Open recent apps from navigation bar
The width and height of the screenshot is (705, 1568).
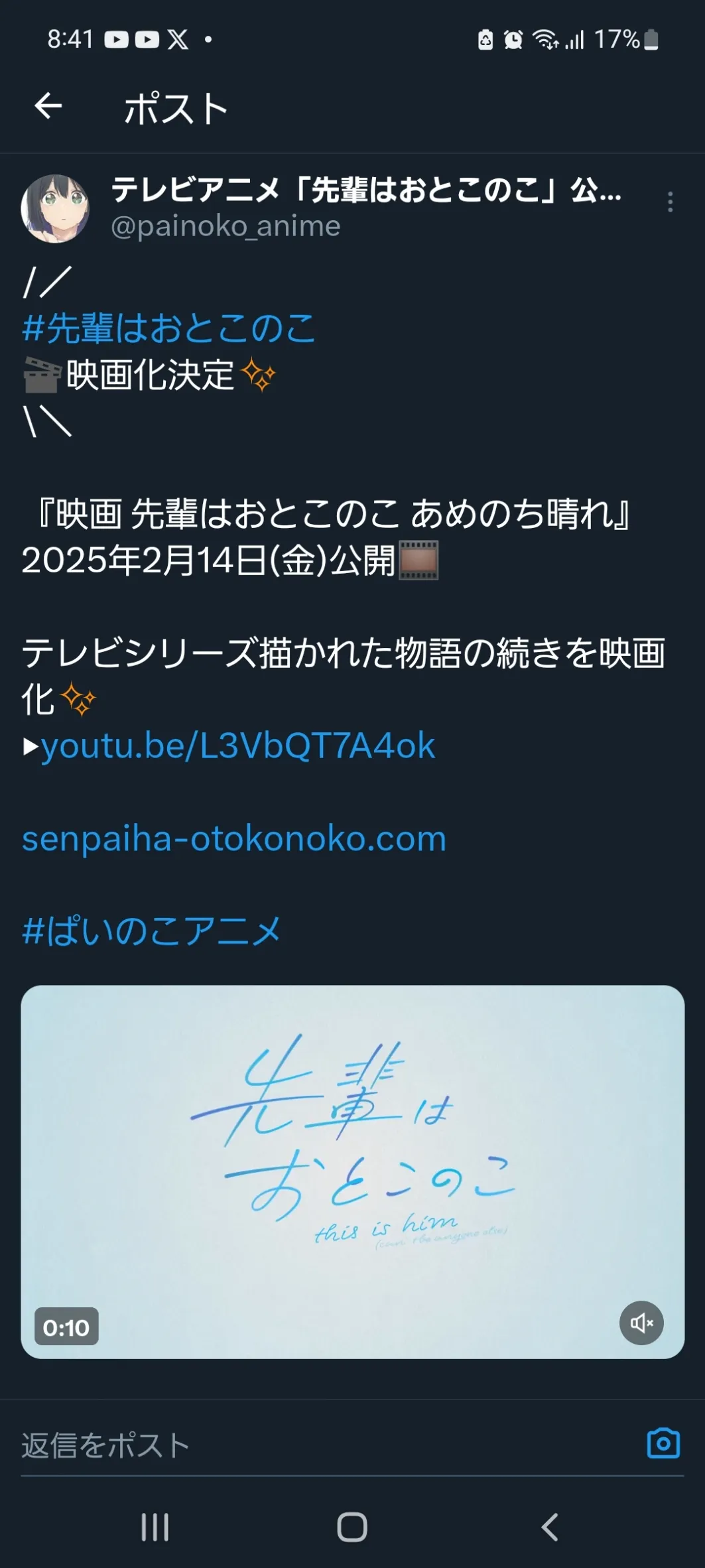(155, 1527)
